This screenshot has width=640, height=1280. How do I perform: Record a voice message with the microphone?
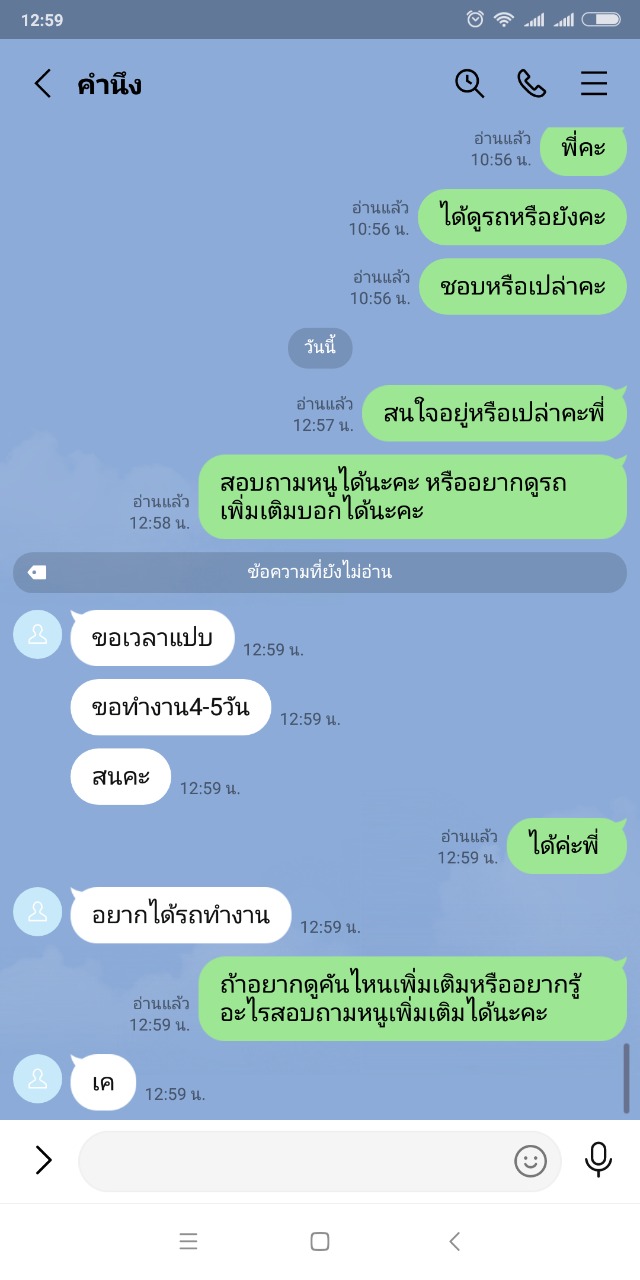point(598,1160)
